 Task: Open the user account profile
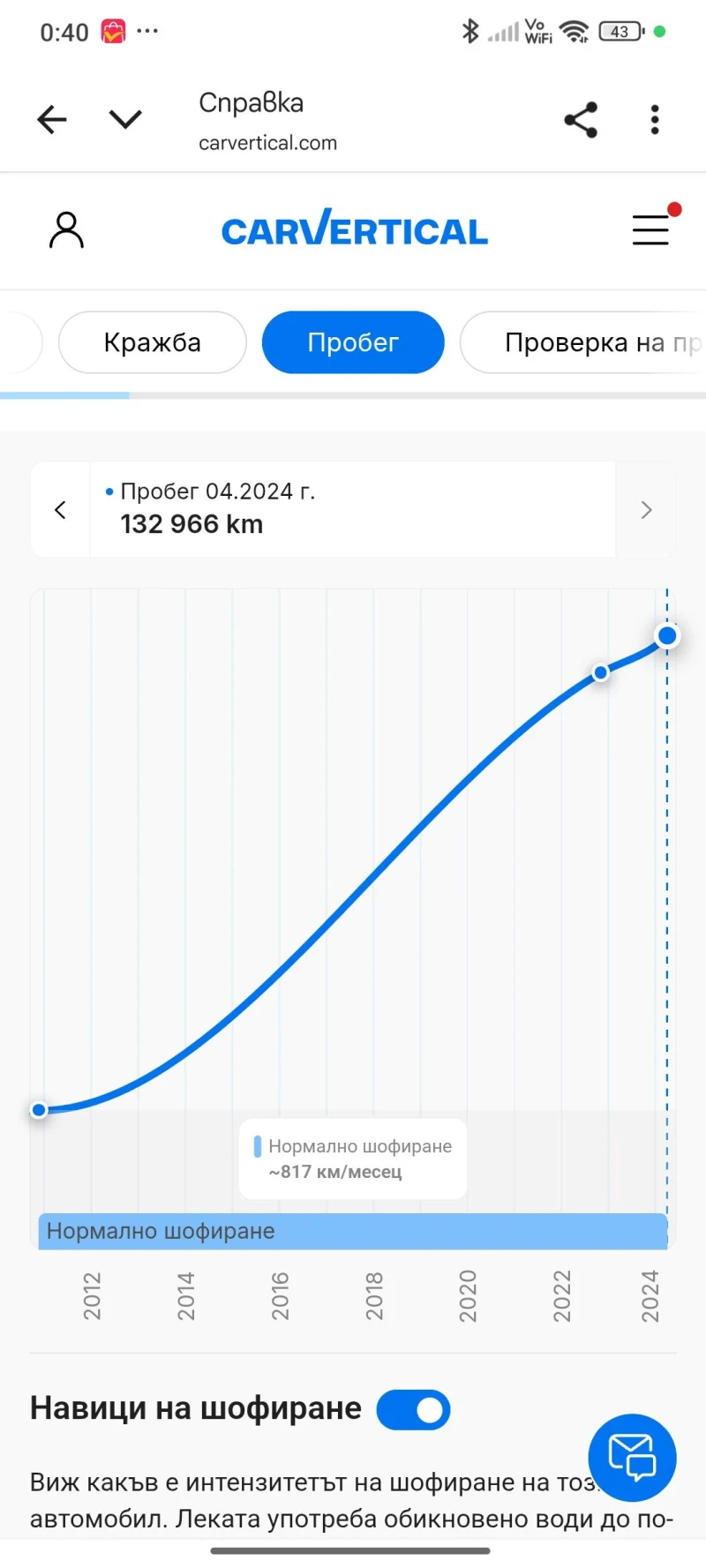[x=66, y=230]
